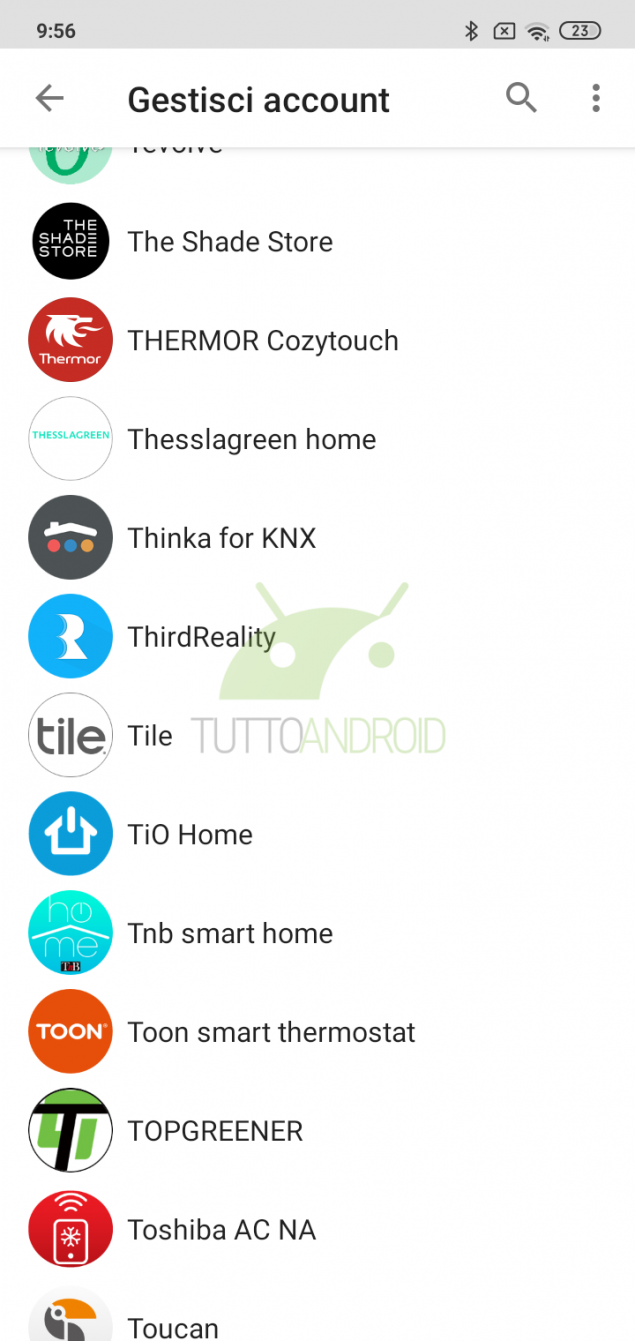Select Toucan from the list
This screenshot has width=635, height=1341.
pos(173,1327)
